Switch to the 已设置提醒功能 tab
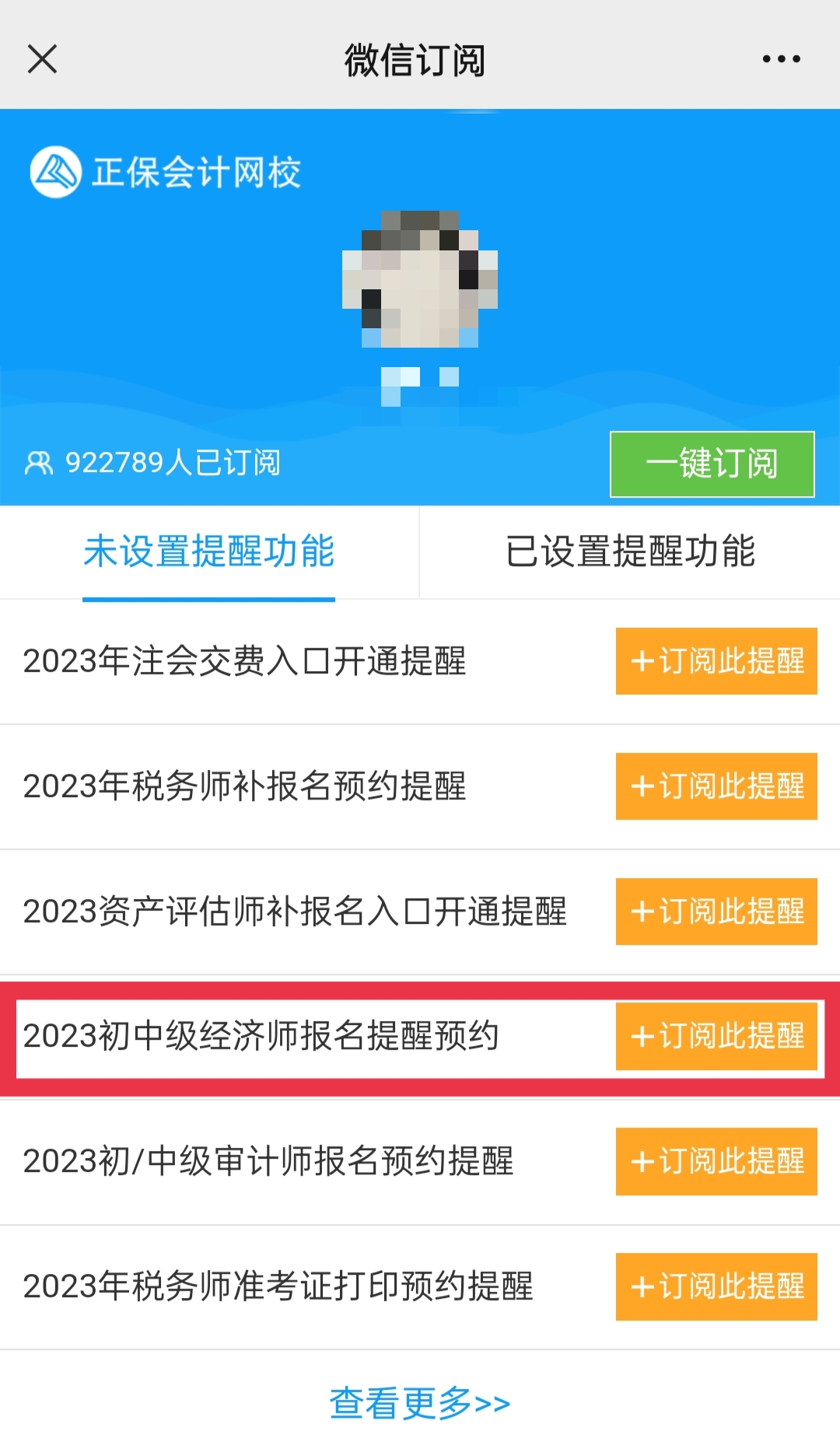This screenshot has width=840, height=1438. 630,551
